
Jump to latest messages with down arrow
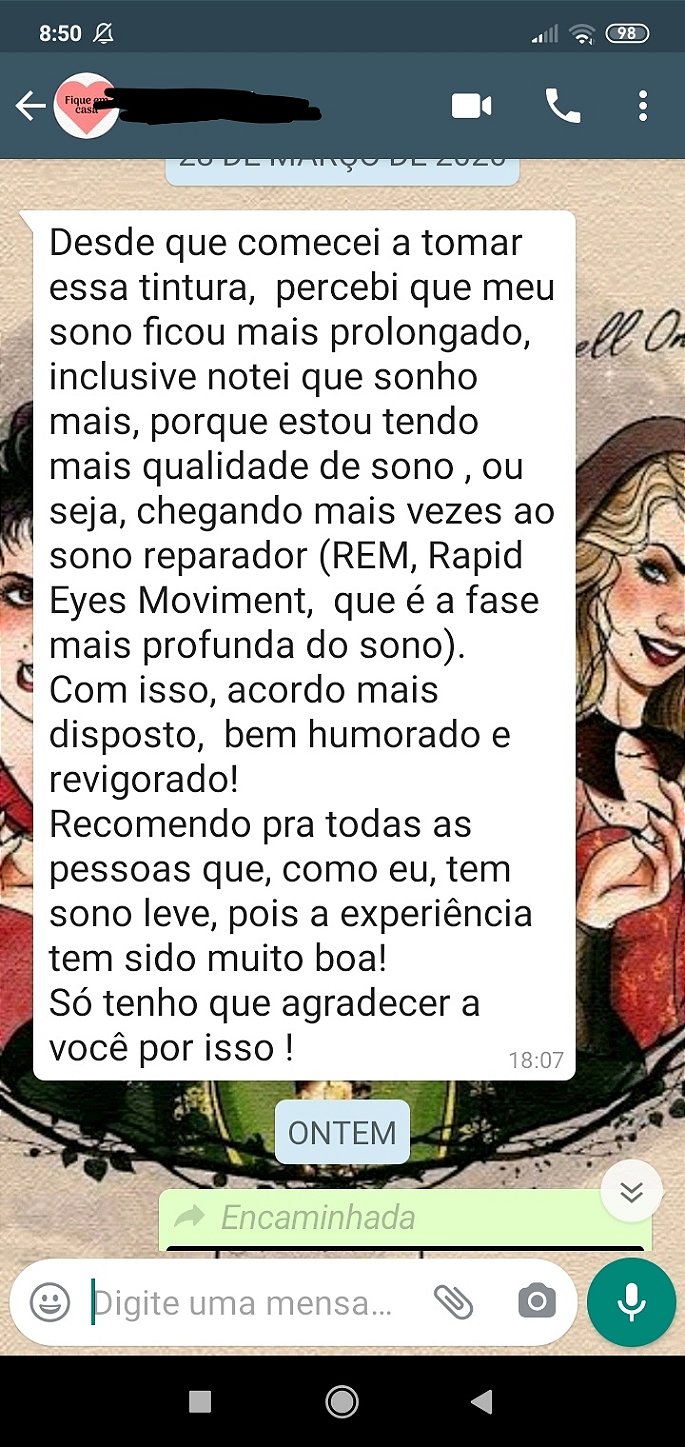click(631, 1191)
